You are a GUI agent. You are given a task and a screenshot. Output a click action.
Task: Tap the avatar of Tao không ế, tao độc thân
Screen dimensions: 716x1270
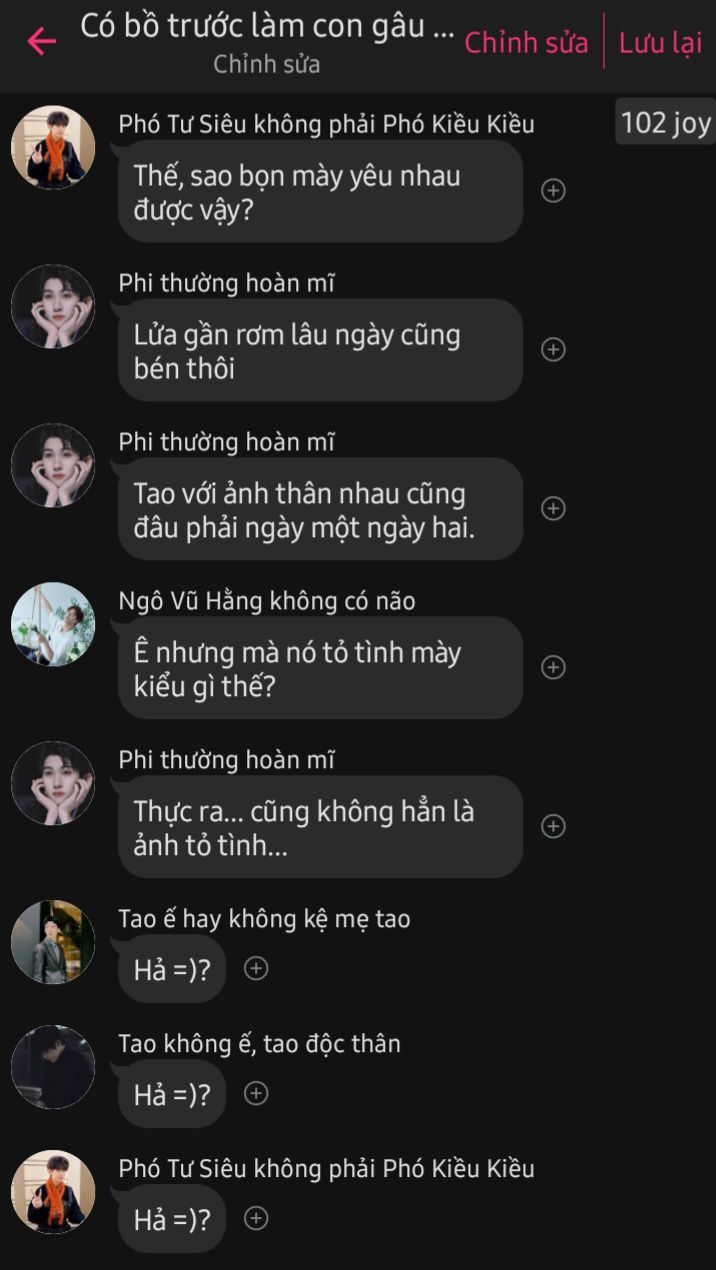click(x=52, y=1066)
